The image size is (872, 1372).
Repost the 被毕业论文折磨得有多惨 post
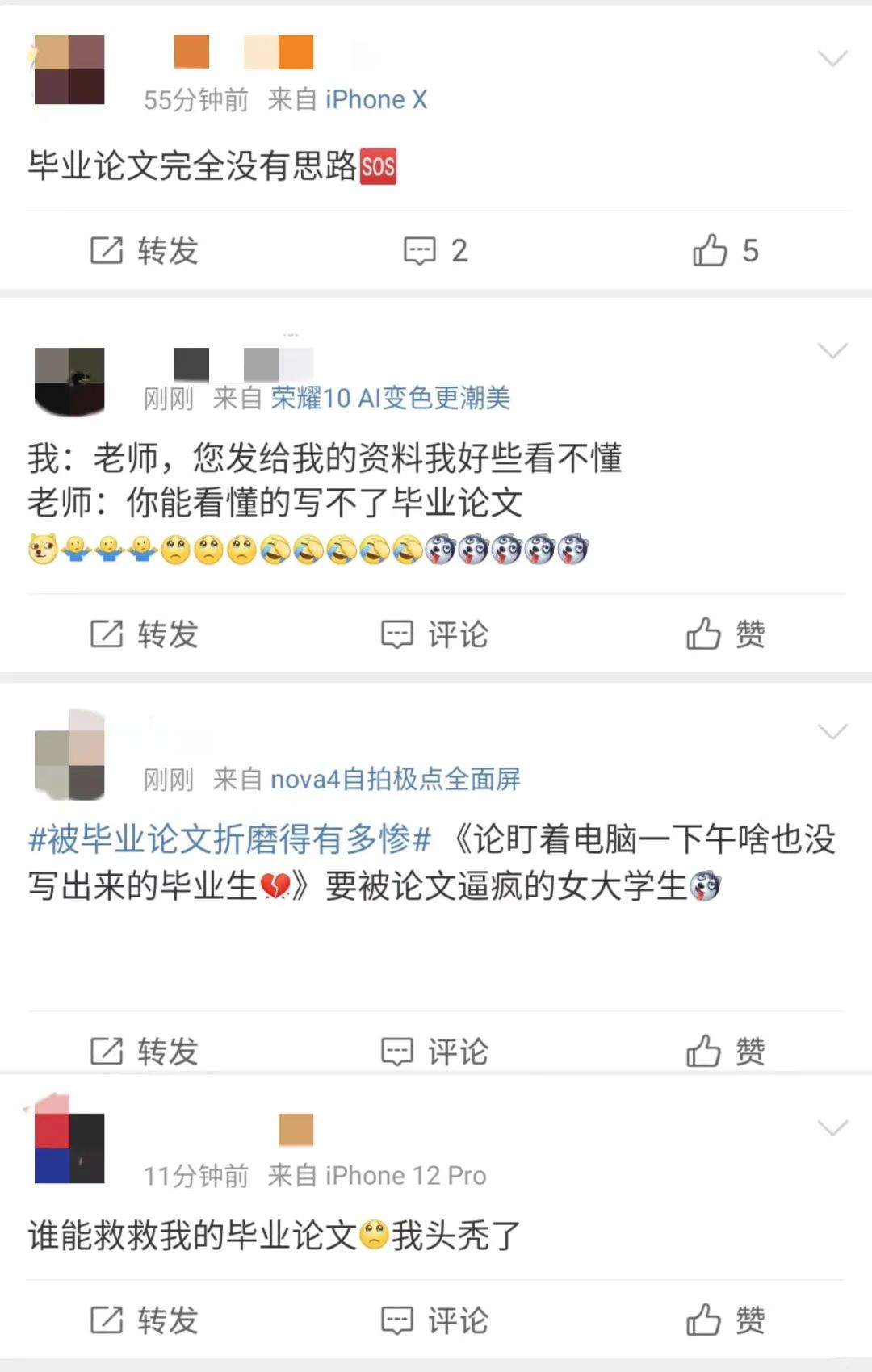(x=145, y=1052)
